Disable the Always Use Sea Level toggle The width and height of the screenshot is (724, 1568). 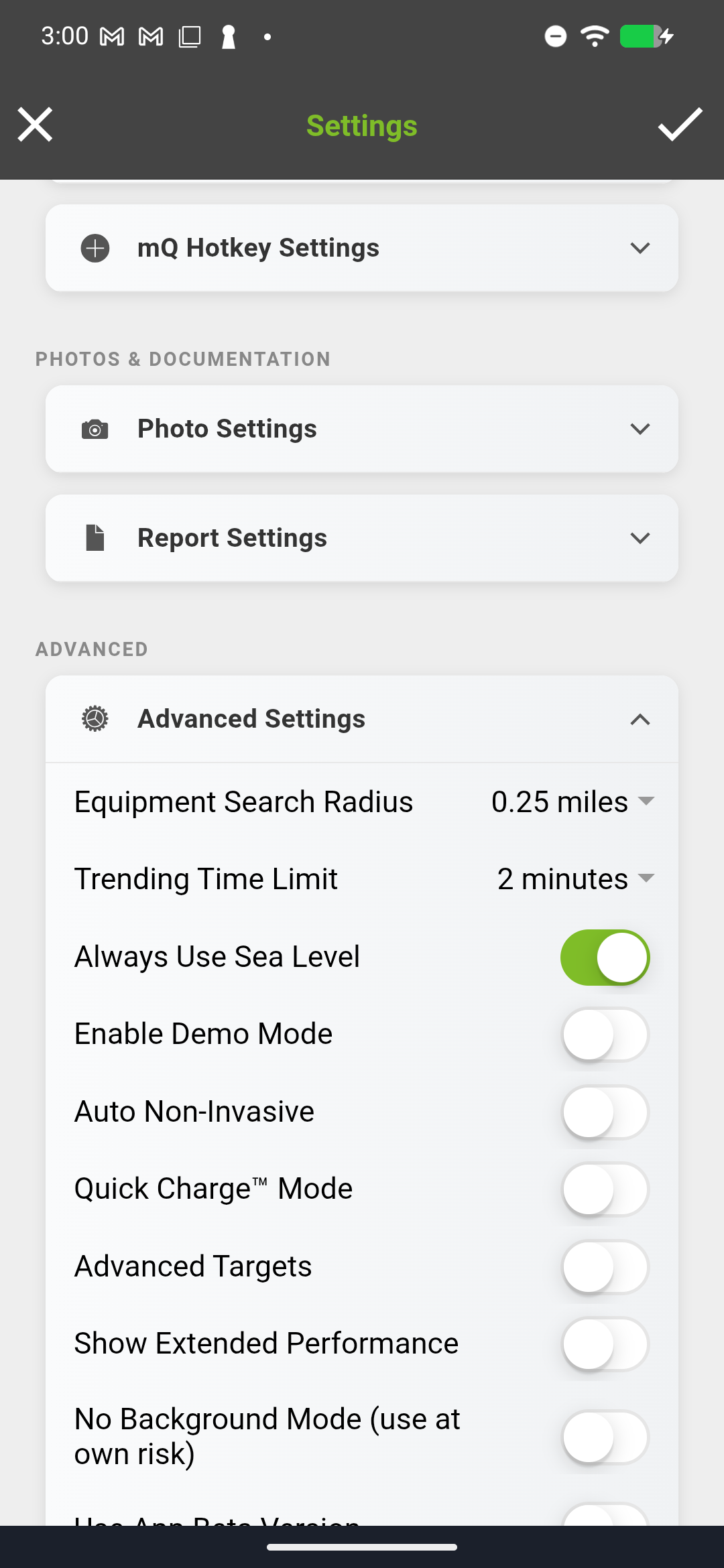(x=605, y=957)
